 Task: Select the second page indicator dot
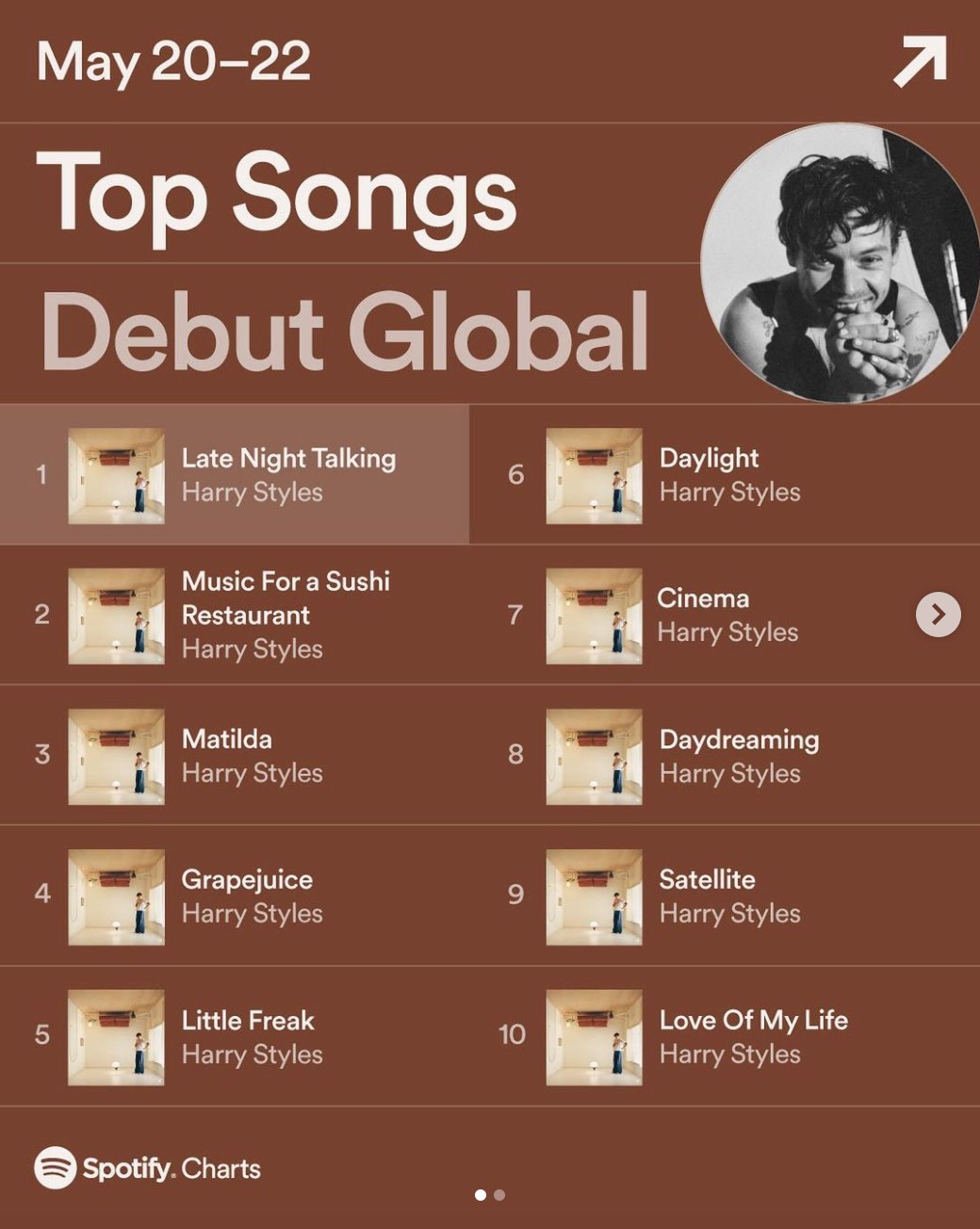click(x=499, y=1195)
